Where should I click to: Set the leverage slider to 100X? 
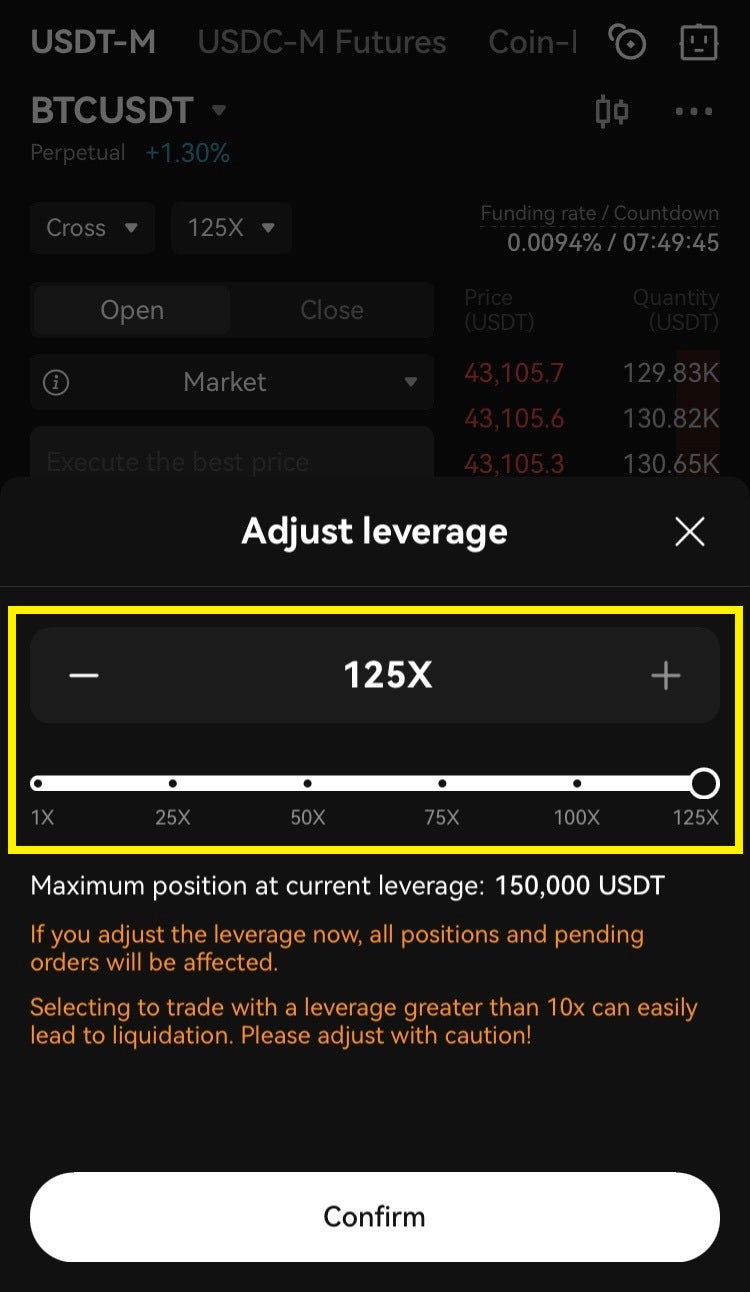[577, 783]
